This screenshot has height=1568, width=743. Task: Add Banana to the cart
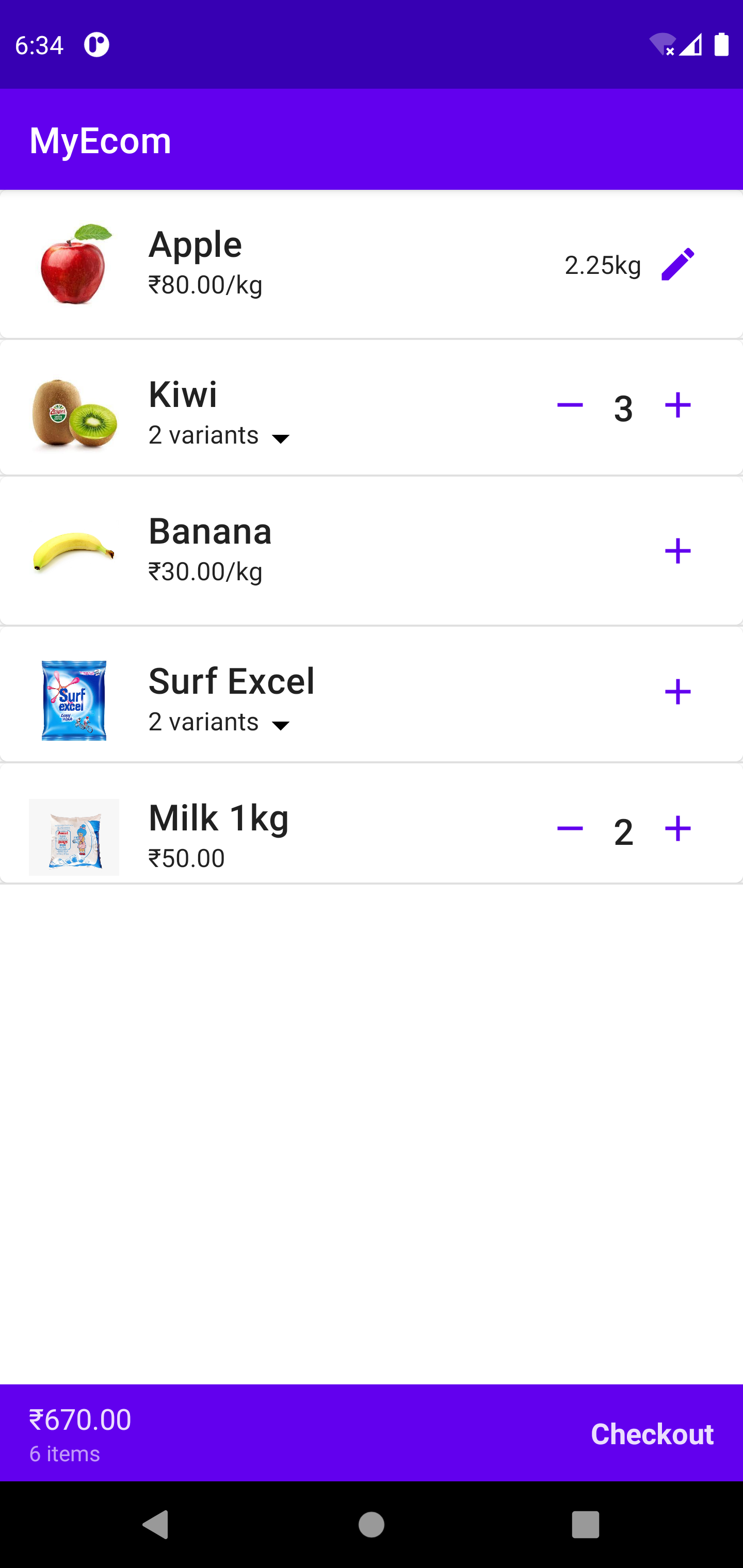pos(677,551)
